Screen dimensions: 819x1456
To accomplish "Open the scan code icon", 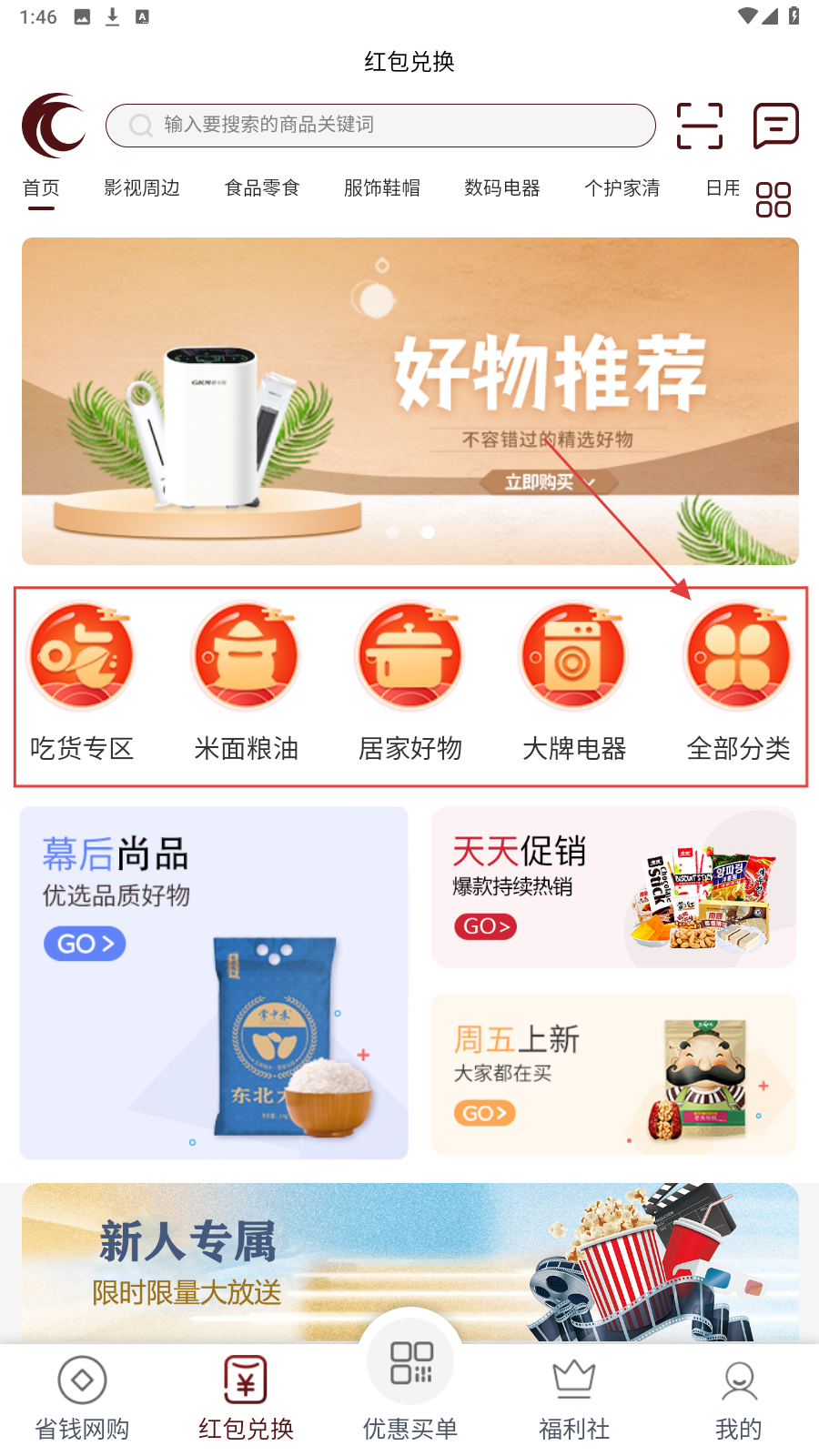I will (700, 126).
